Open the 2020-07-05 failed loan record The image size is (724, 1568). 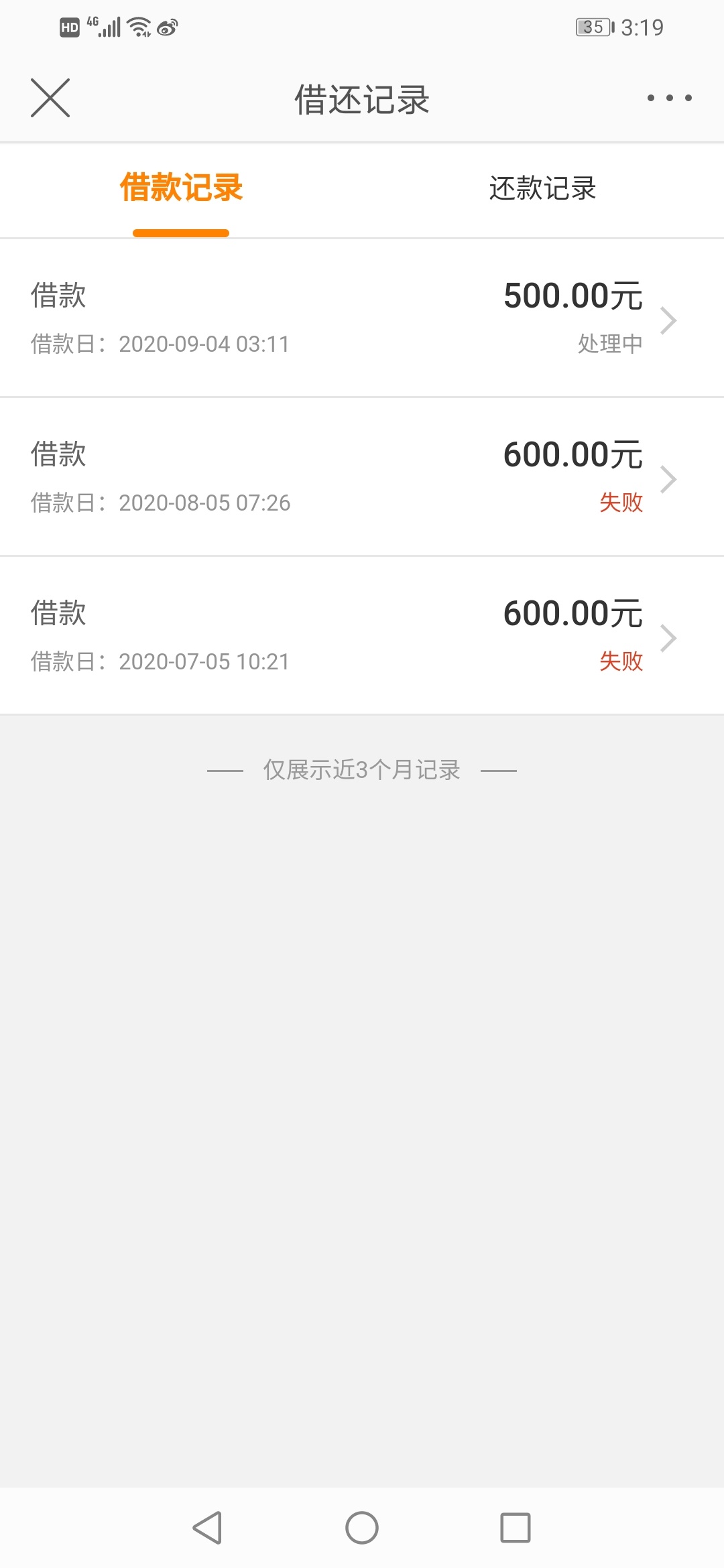[x=362, y=636]
